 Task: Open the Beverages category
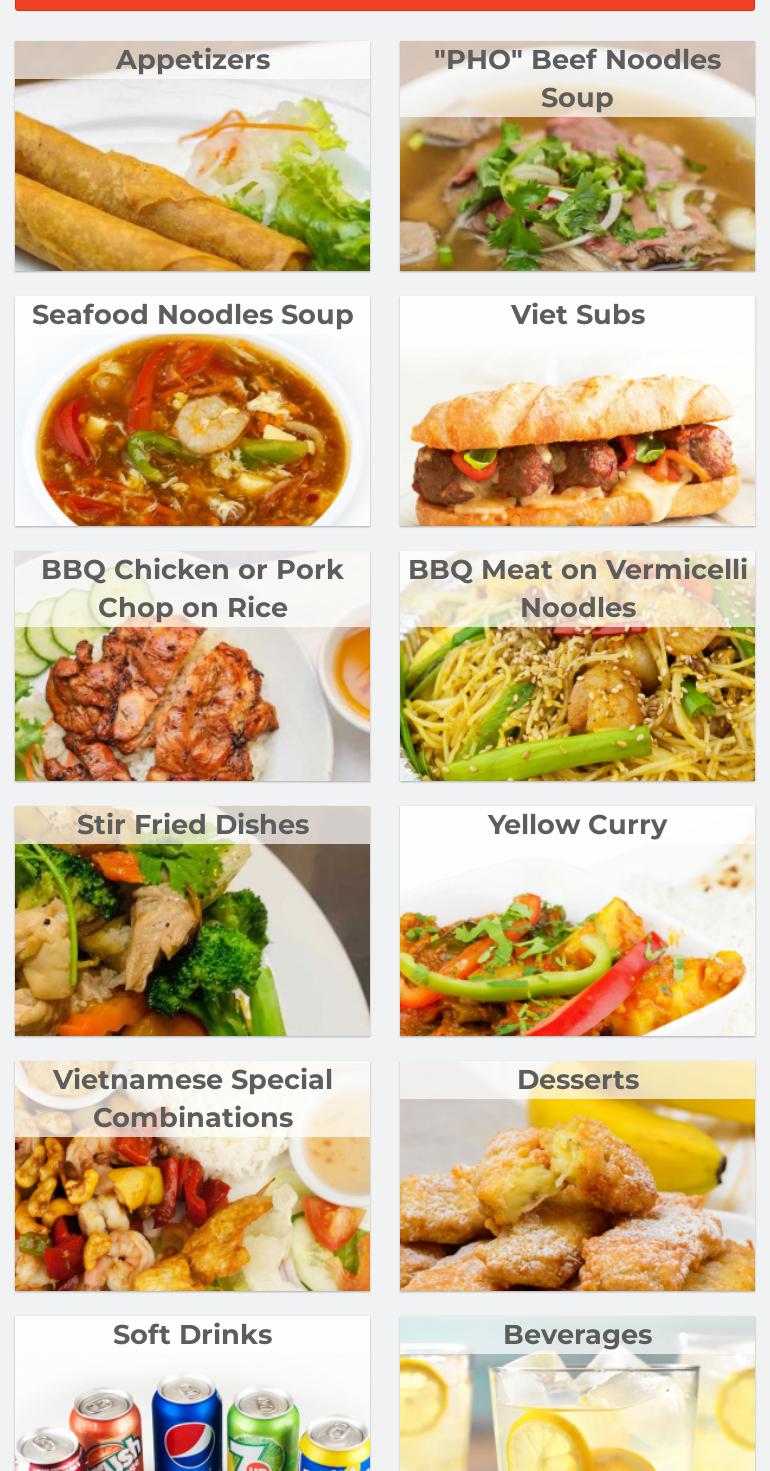(x=577, y=1394)
